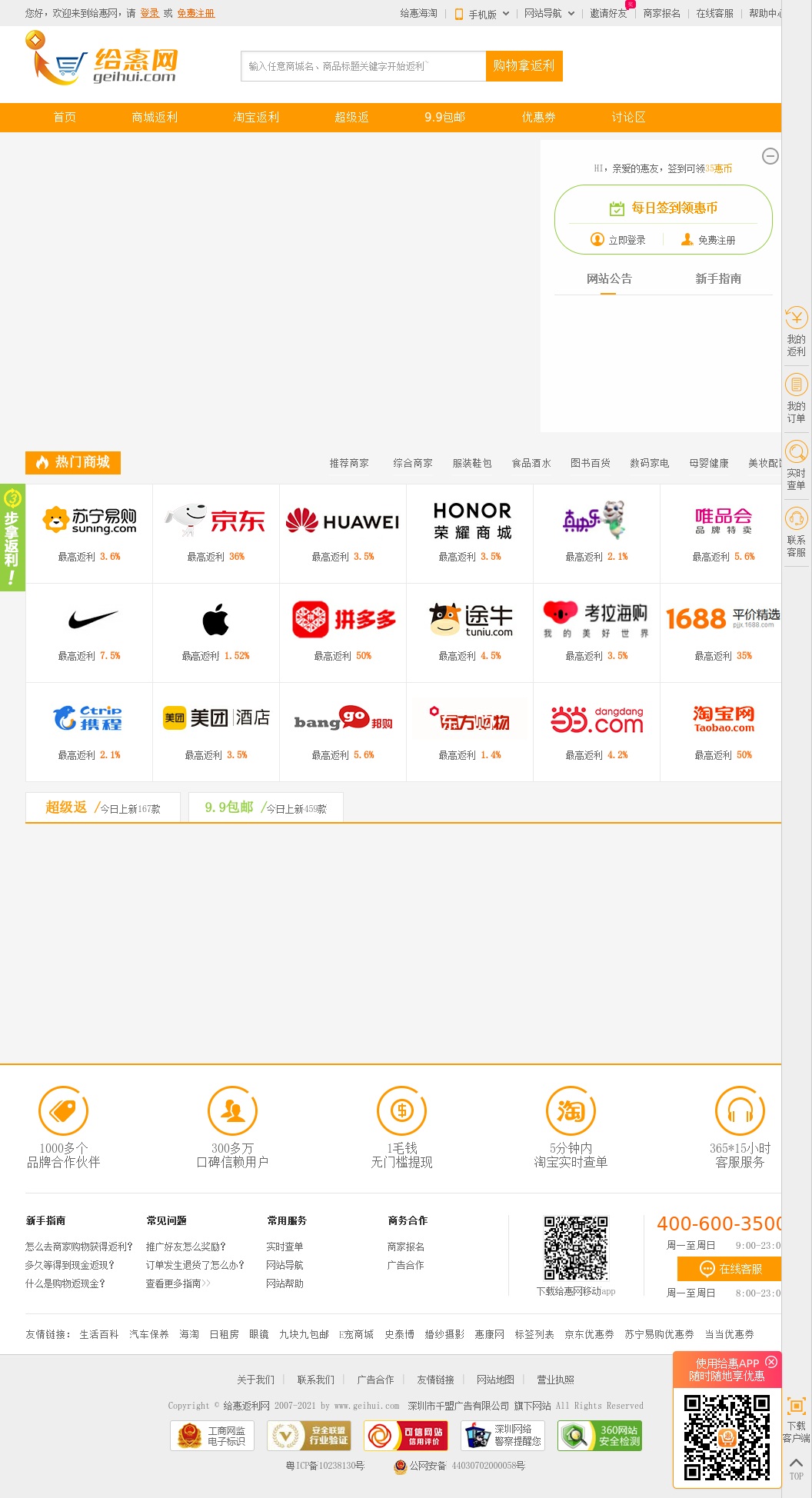The width and height of the screenshot is (812, 1498).
Task: Select the 新手指南 tab
Action: (x=718, y=278)
